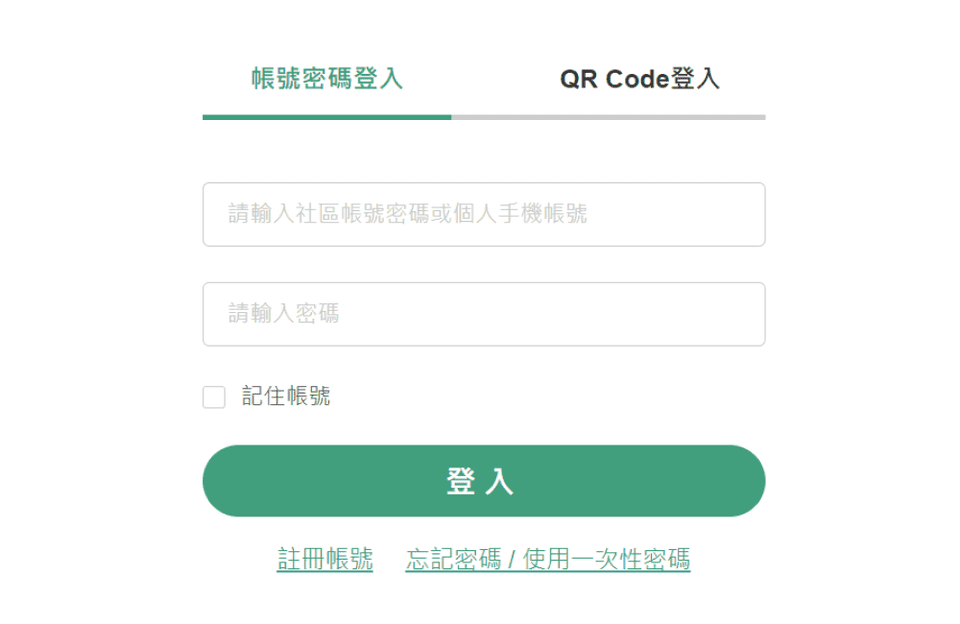Viewport: 960px width, 624px height.
Task: Switch to the QR Code登入 tab
Action: [639, 80]
